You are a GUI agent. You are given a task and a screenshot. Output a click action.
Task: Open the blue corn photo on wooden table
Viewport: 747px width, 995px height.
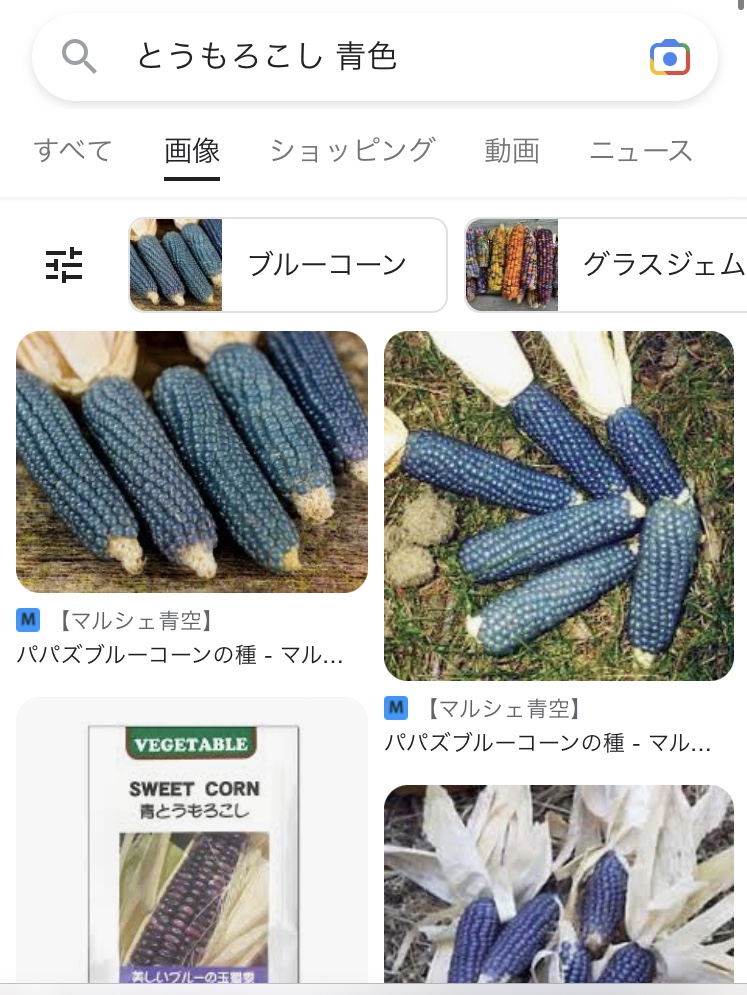pyautogui.click(x=192, y=461)
